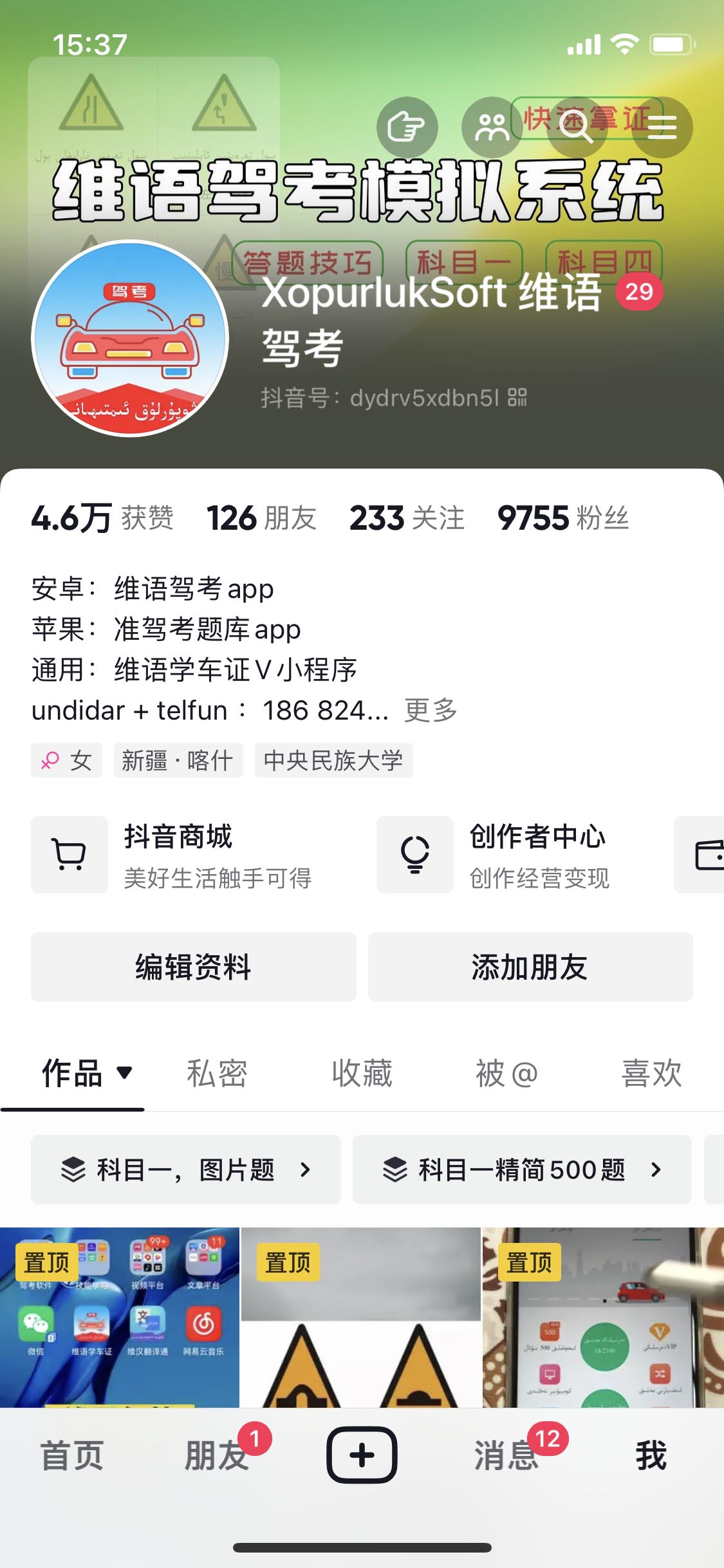Create a new post with plus button
The image size is (724, 1568).
point(362,1455)
